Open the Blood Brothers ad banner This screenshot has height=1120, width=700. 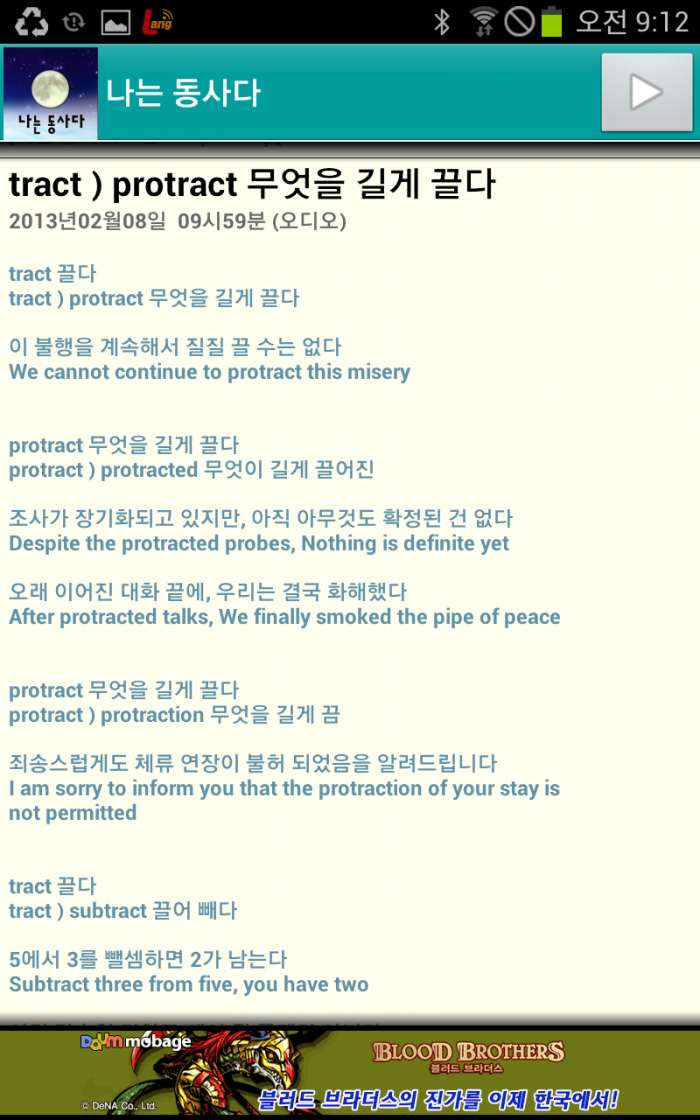pos(350,1071)
